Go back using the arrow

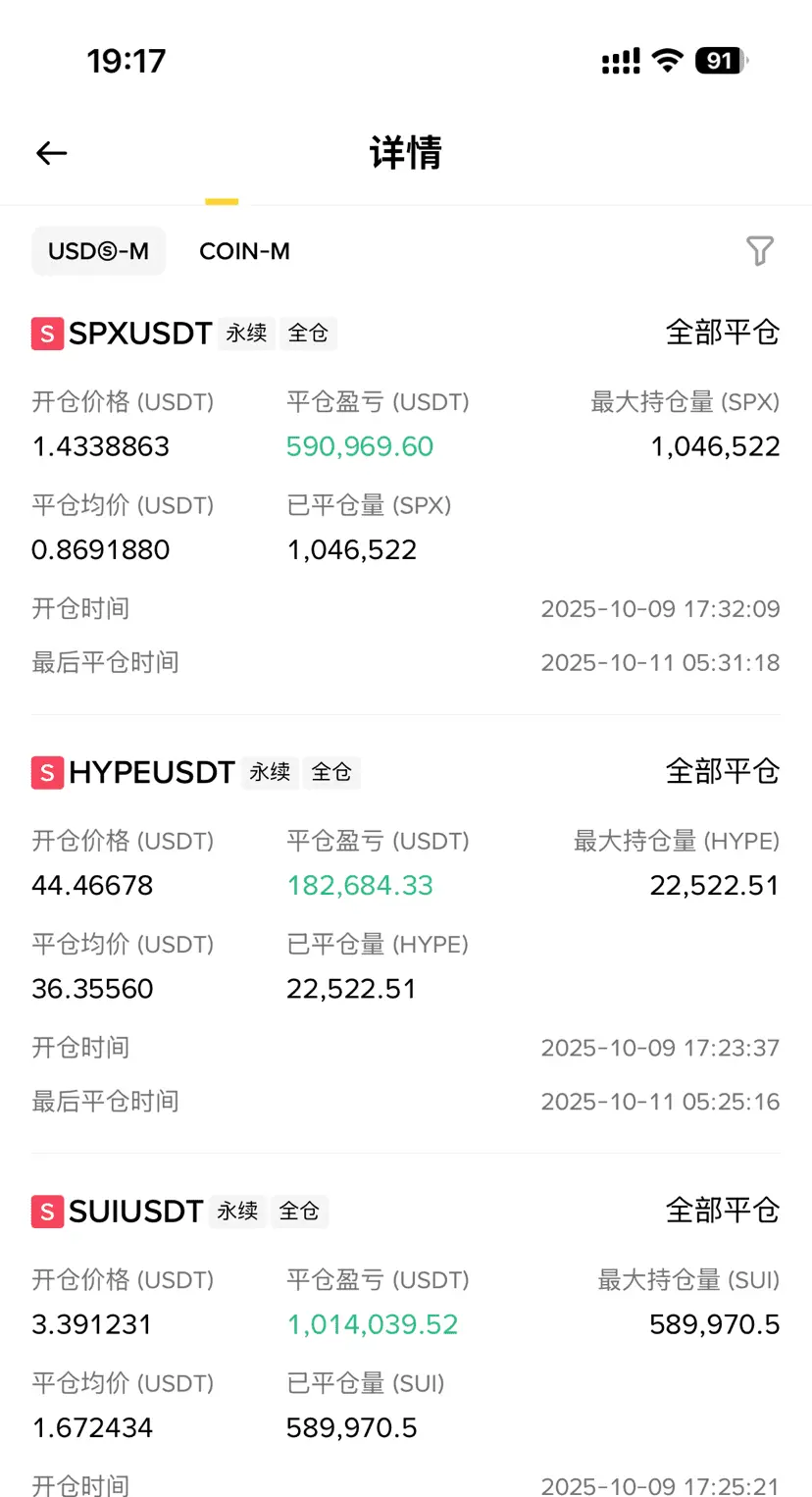pyautogui.click(x=51, y=153)
